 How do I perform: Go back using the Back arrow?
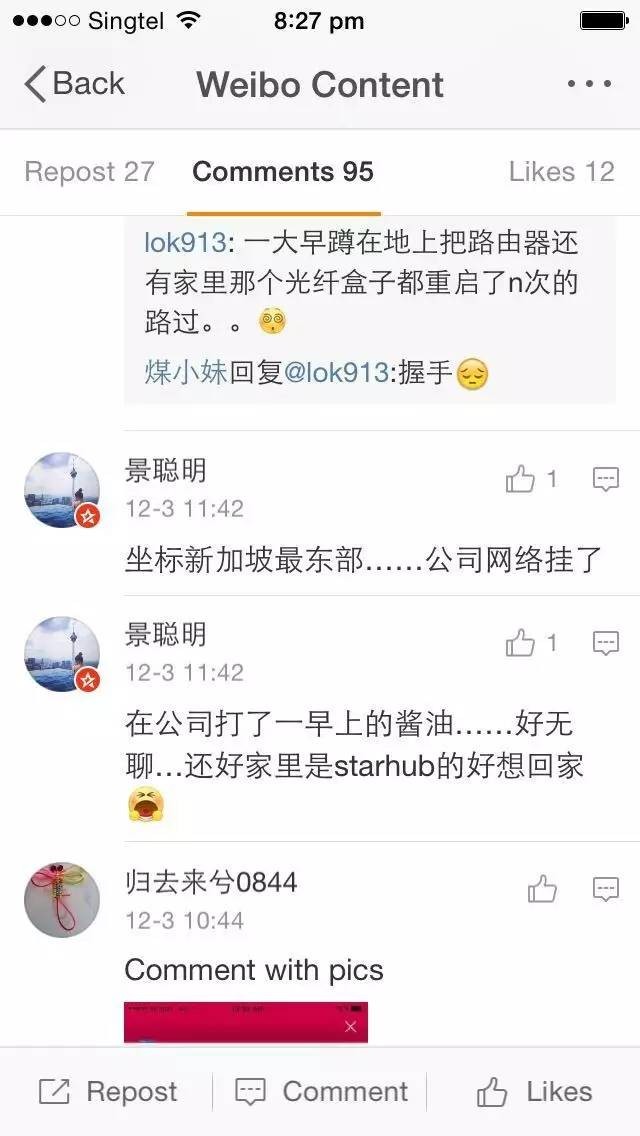click(74, 84)
